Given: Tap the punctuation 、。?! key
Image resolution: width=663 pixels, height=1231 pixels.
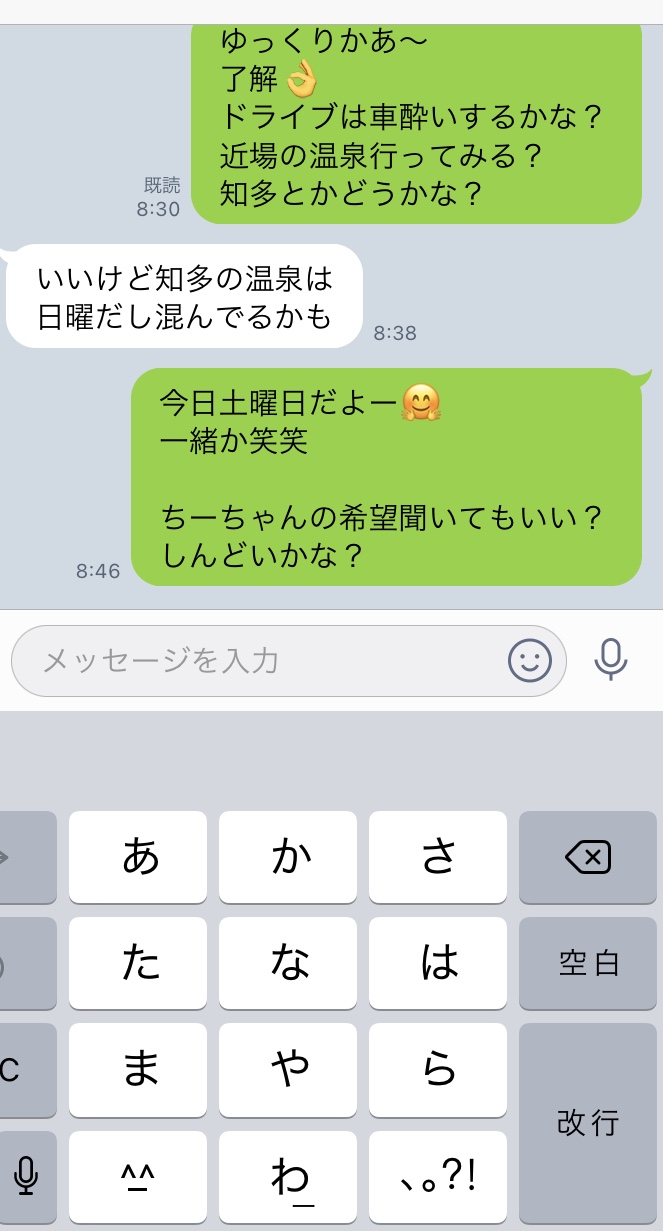Looking at the screenshot, I should tap(438, 1177).
